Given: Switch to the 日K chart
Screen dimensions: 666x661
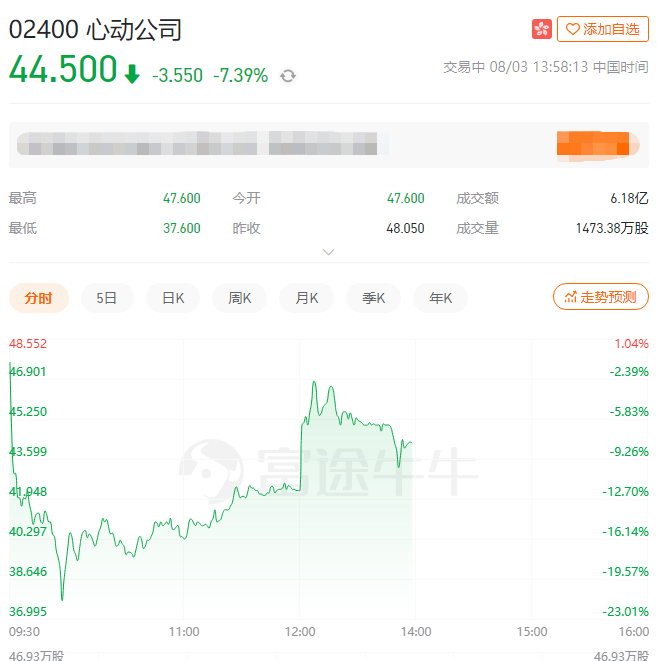Looking at the screenshot, I should tap(173, 297).
